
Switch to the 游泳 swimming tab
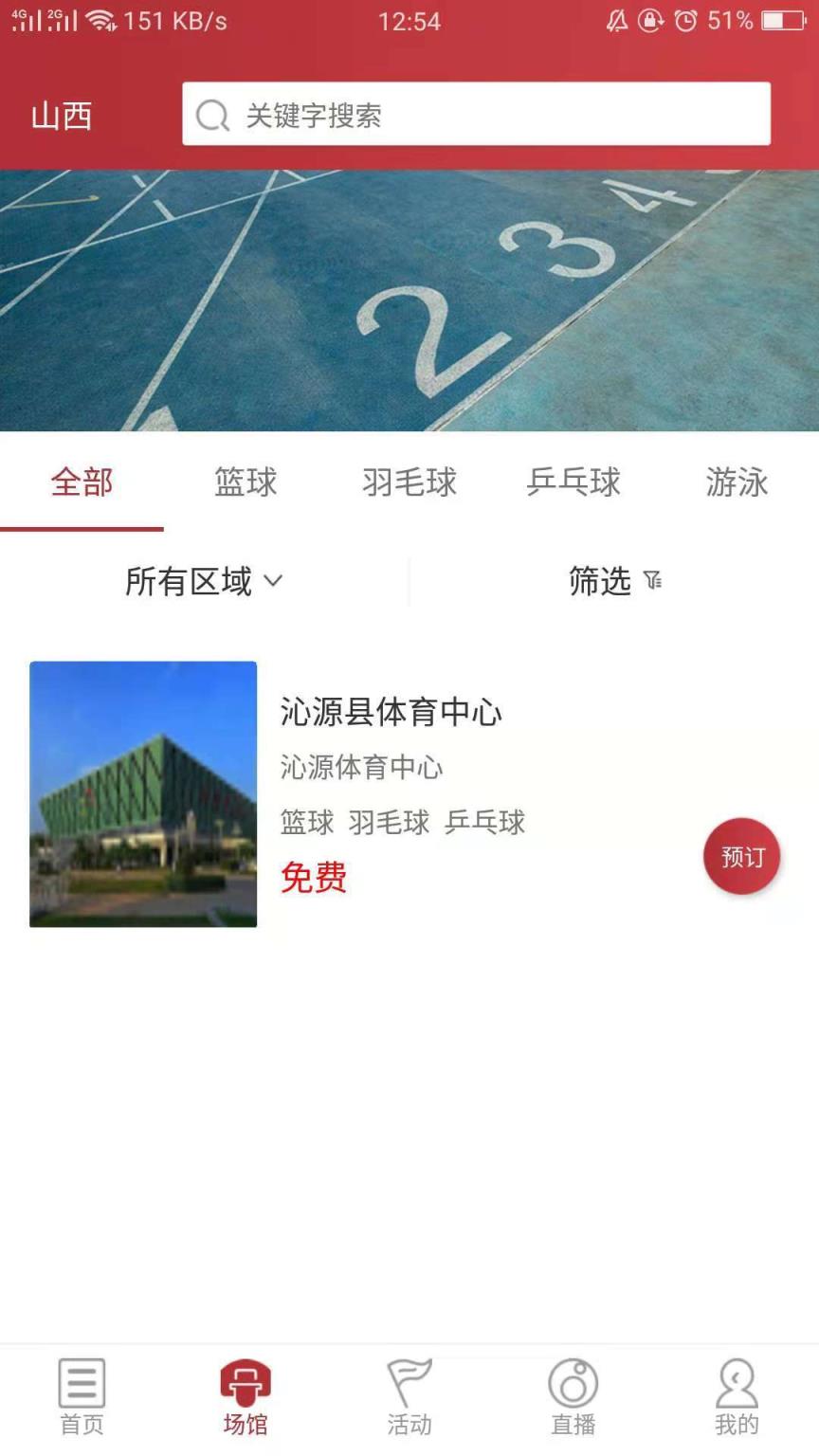click(737, 482)
